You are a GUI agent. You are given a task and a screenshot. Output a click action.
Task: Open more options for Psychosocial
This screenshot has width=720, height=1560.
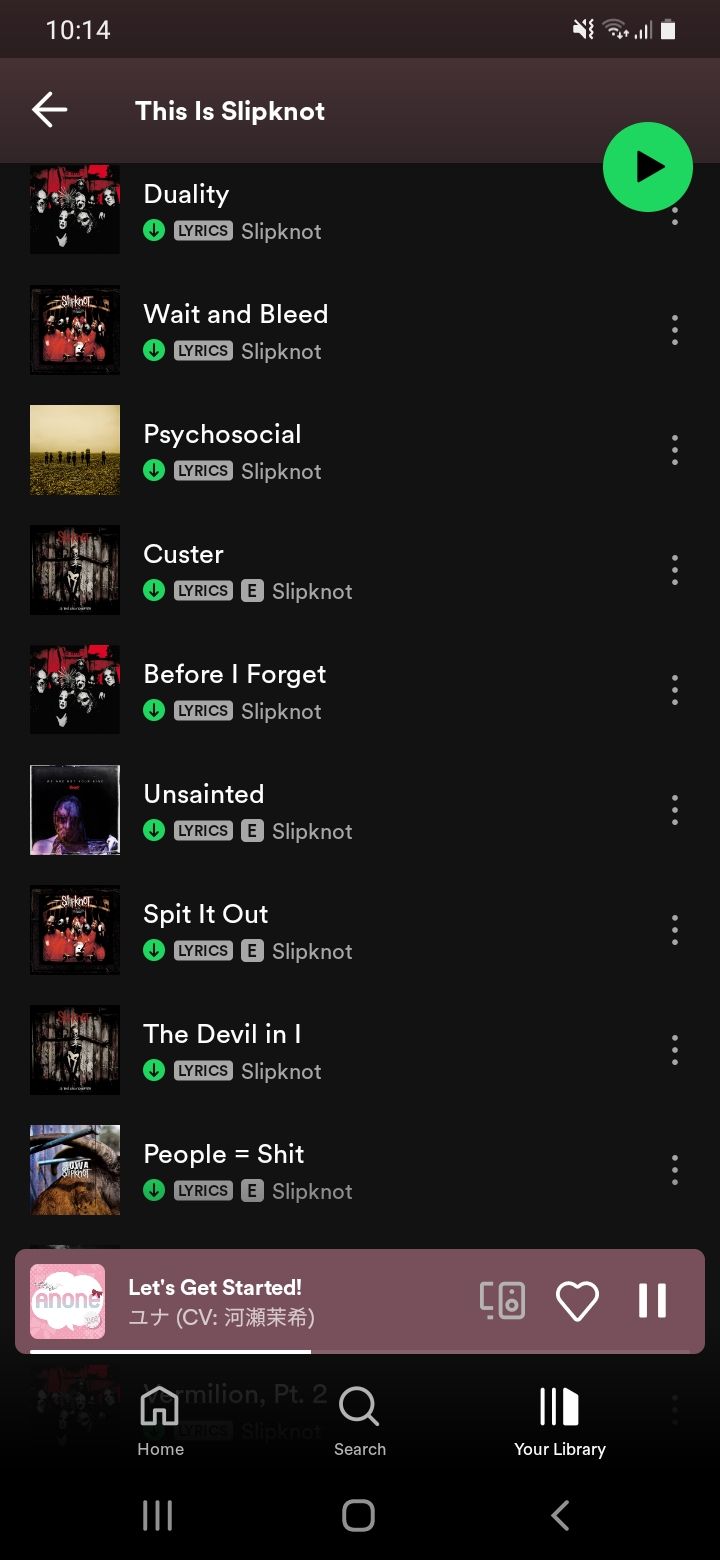(675, 450)
